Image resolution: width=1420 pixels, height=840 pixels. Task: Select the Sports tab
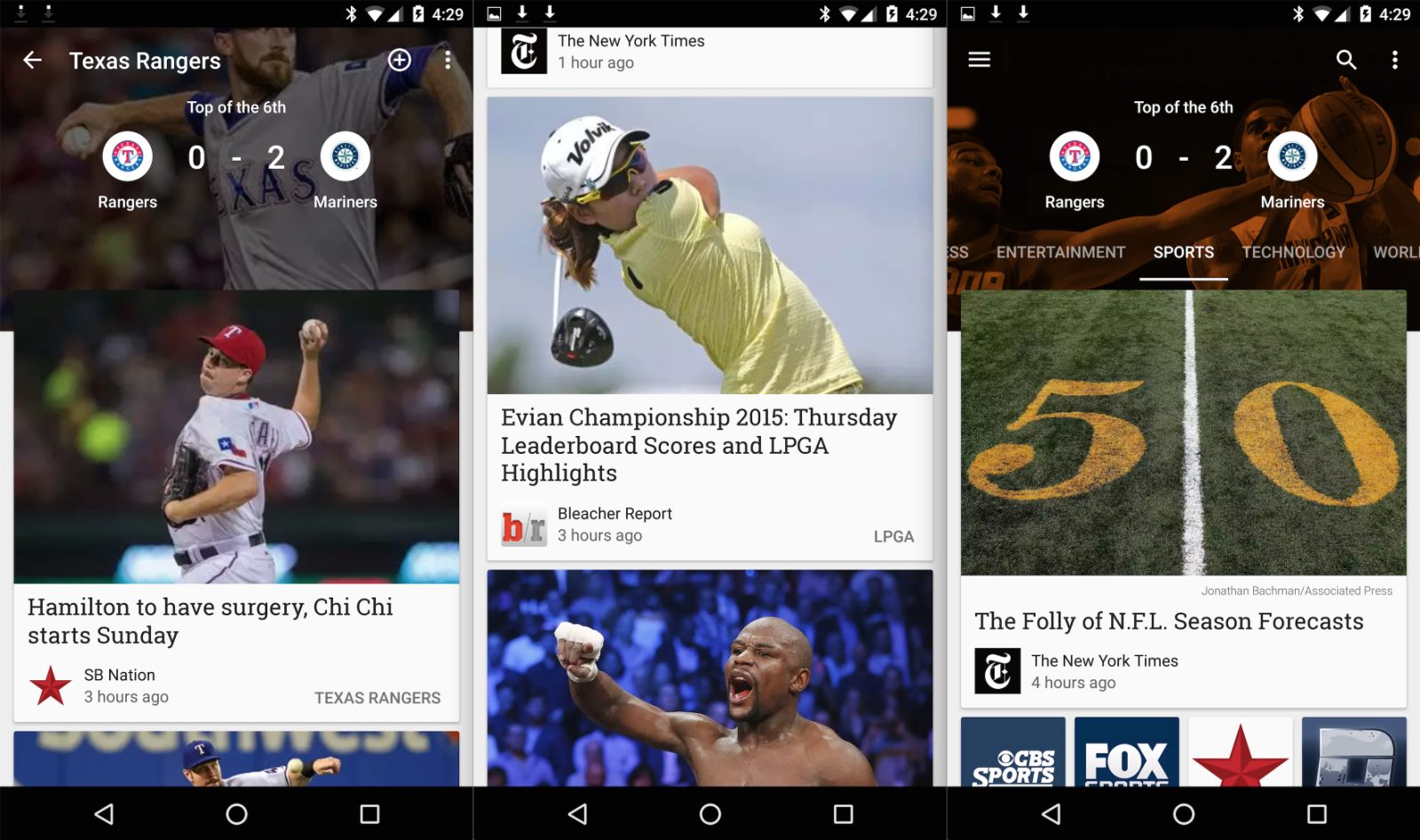[x=1183, y=252]
